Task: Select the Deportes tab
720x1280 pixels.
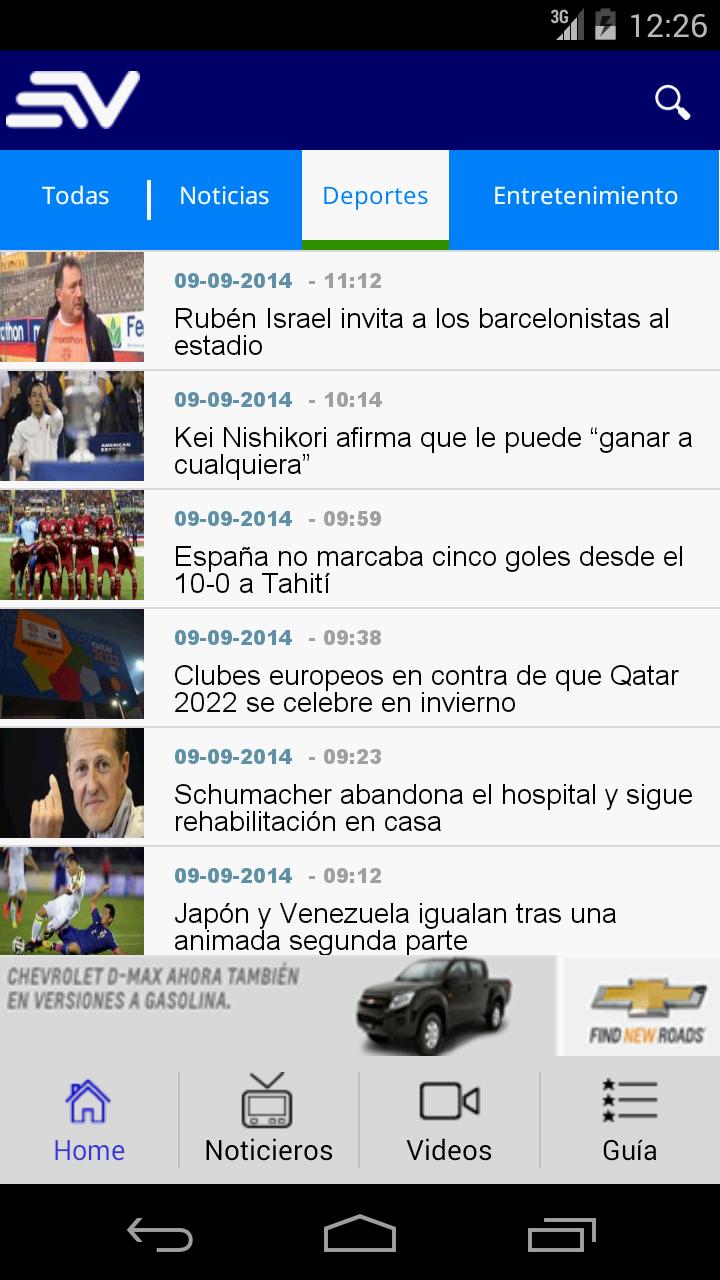Action: pyautogui.click(x=375, y=196)
